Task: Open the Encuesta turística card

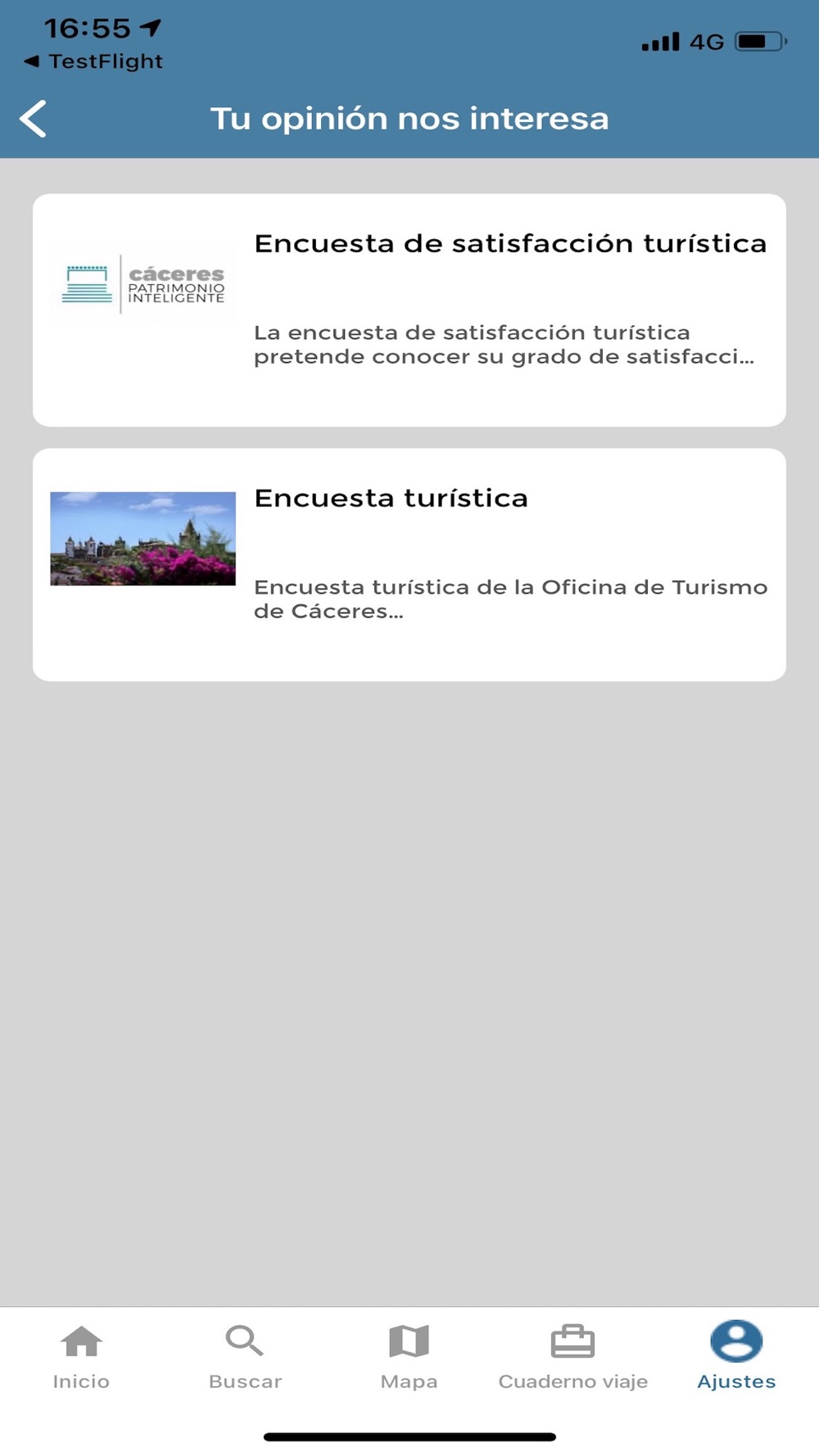Action: 409,564
